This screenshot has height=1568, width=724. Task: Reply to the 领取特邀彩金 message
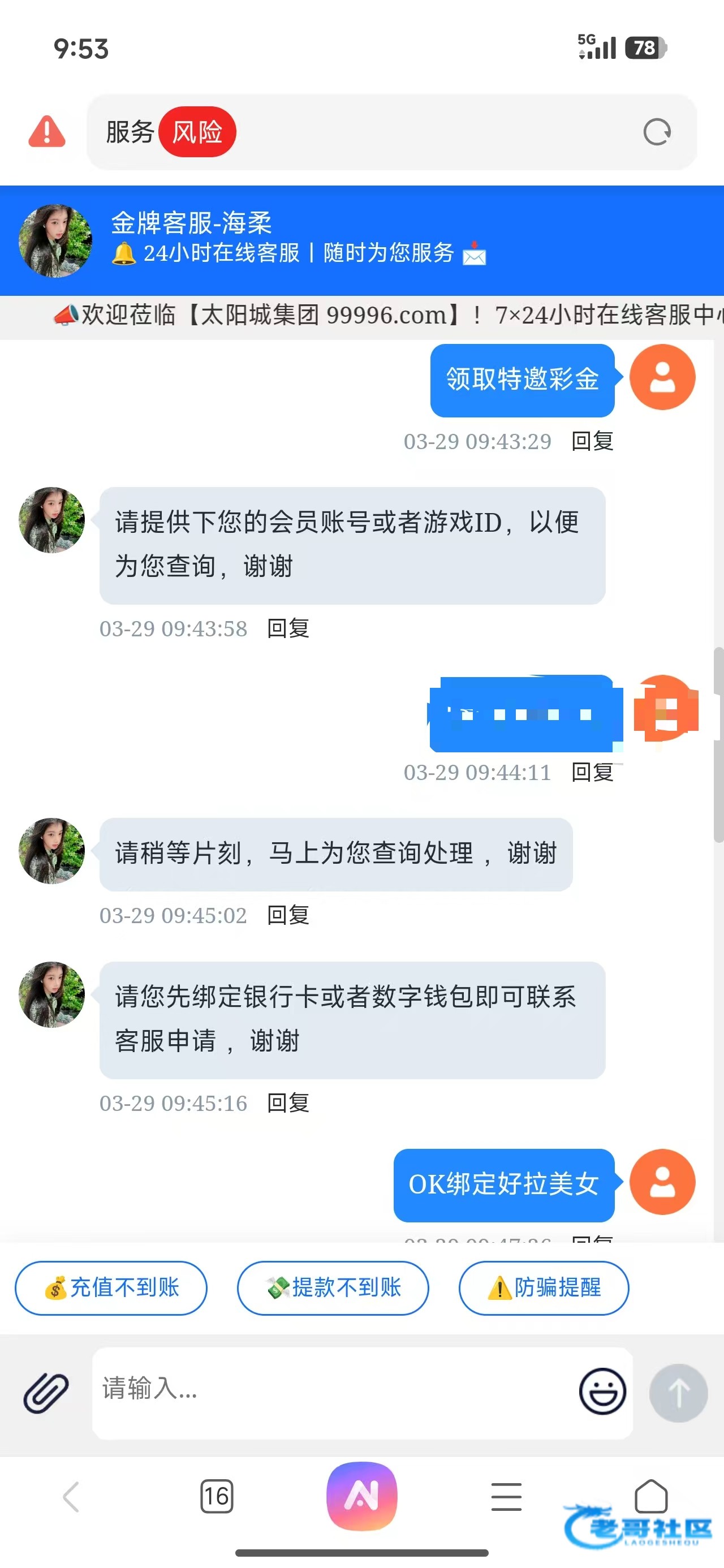pos(592,441)
